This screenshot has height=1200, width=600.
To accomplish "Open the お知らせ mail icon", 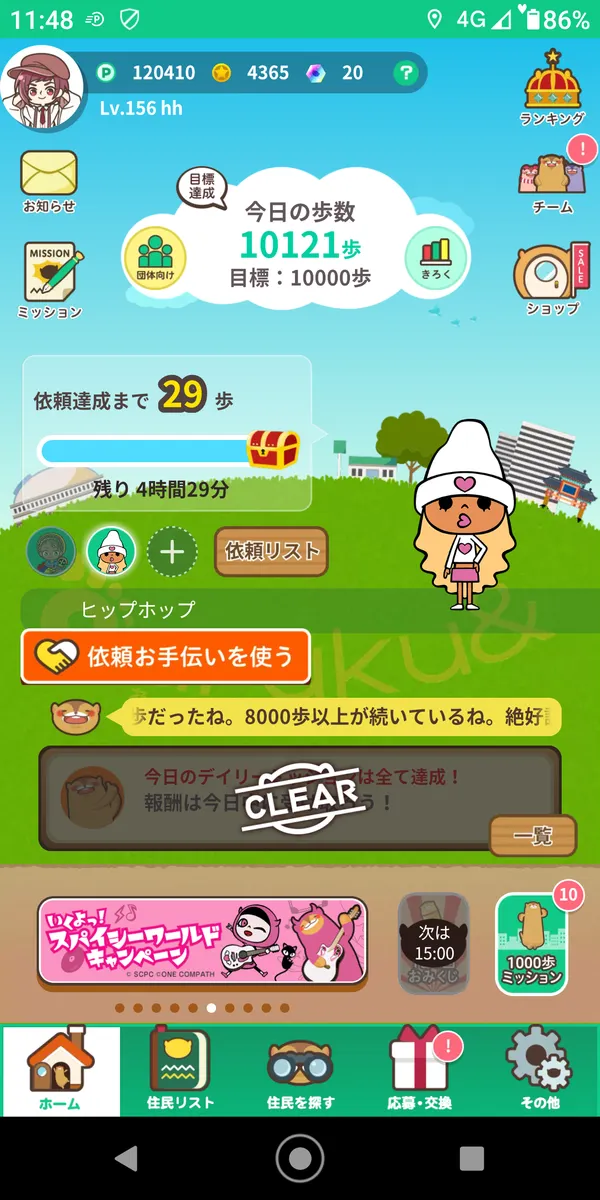I will (49, 178).
